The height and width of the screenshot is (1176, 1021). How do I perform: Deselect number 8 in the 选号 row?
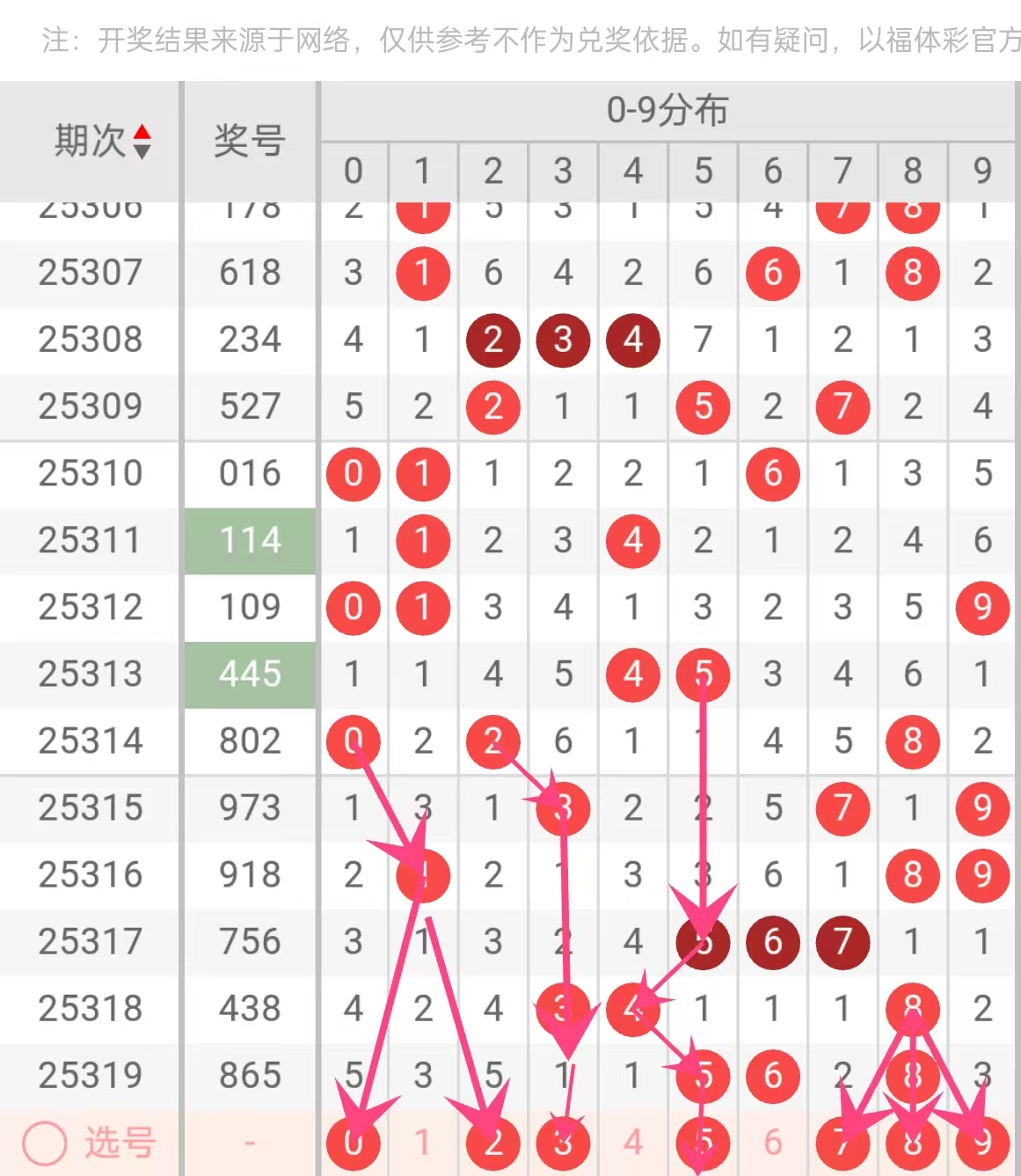pos(913,1143)
